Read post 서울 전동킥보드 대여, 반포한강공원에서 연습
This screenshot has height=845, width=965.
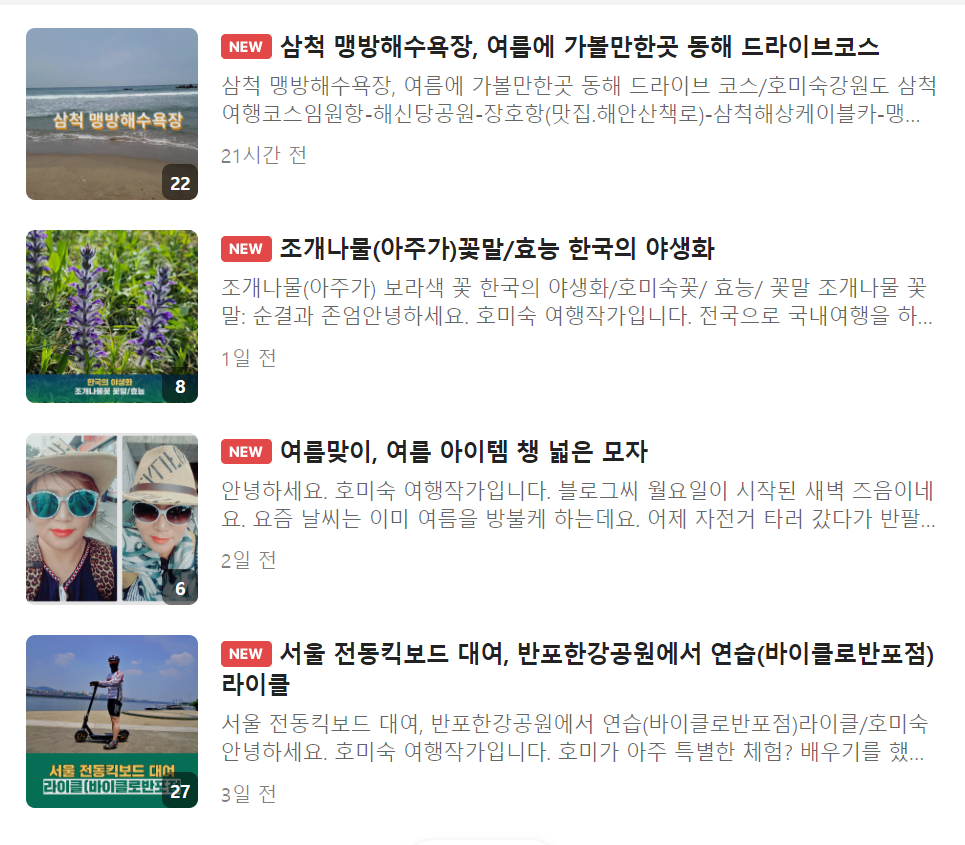[606, 654]
